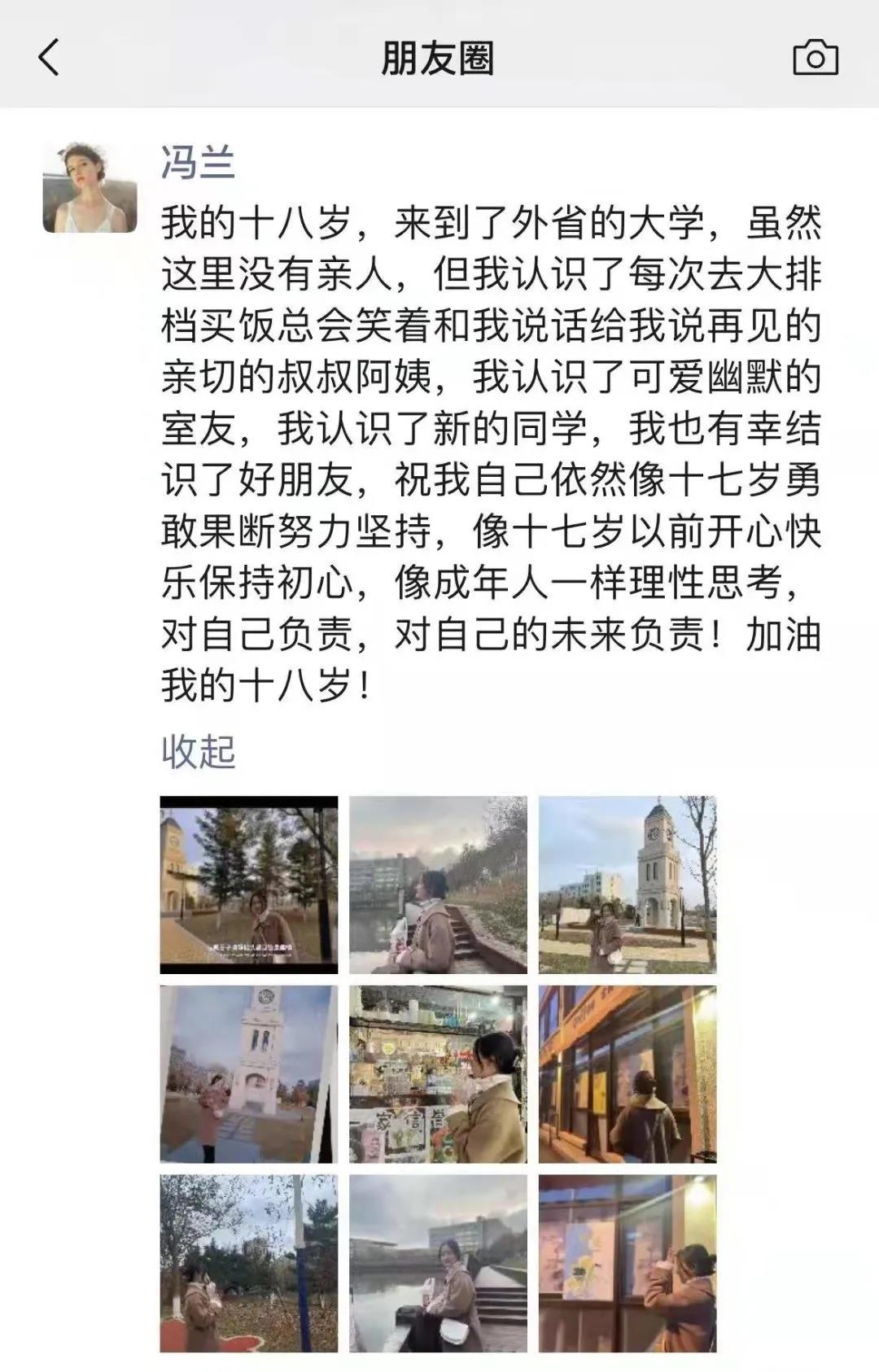
Task: Enlarge the tilted white clock tower photo
Action: pyautogui.click(x=248, y=1074)
